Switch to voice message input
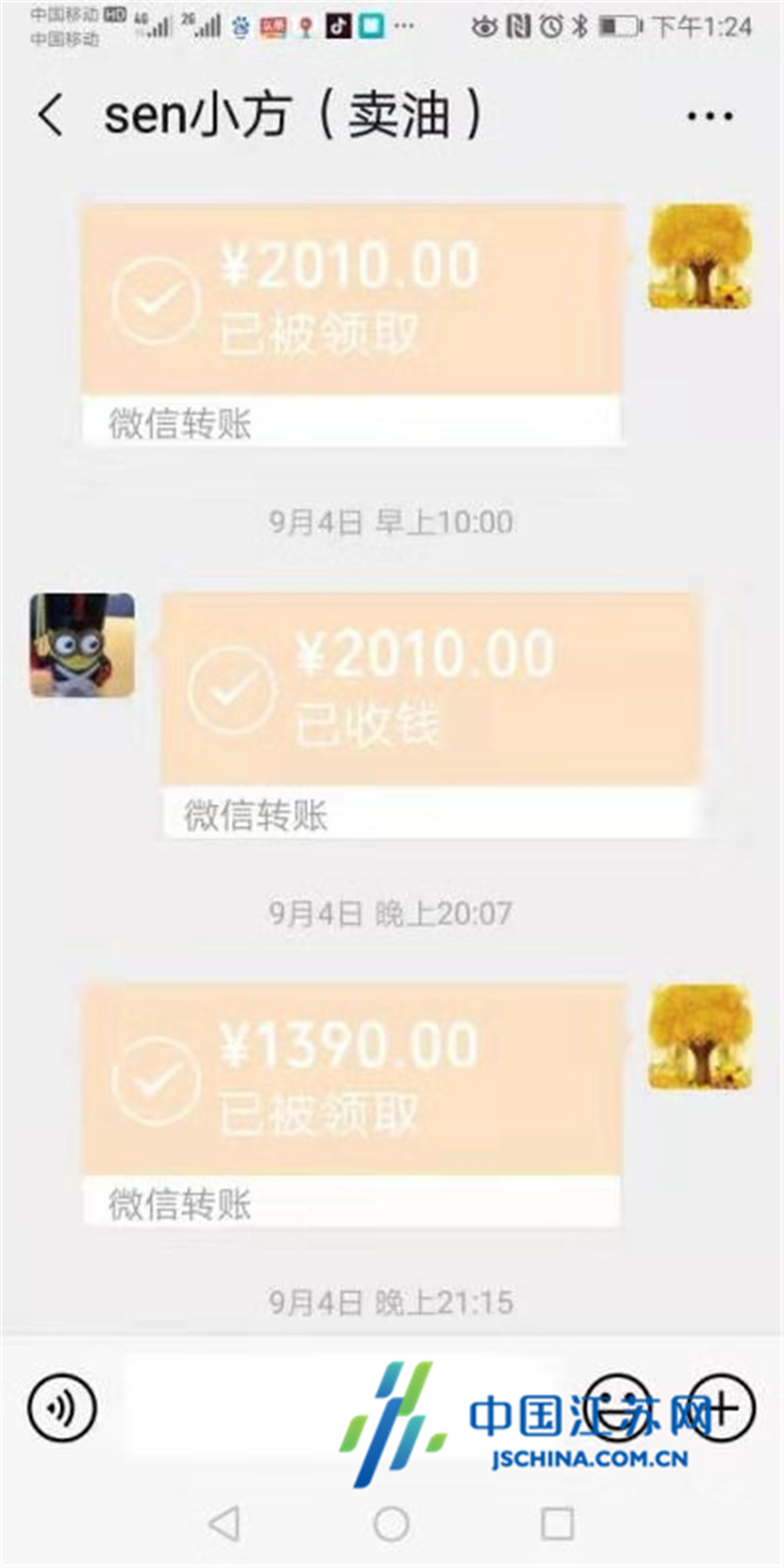This screenshot has width=784, height=1568. [62, 1406]
